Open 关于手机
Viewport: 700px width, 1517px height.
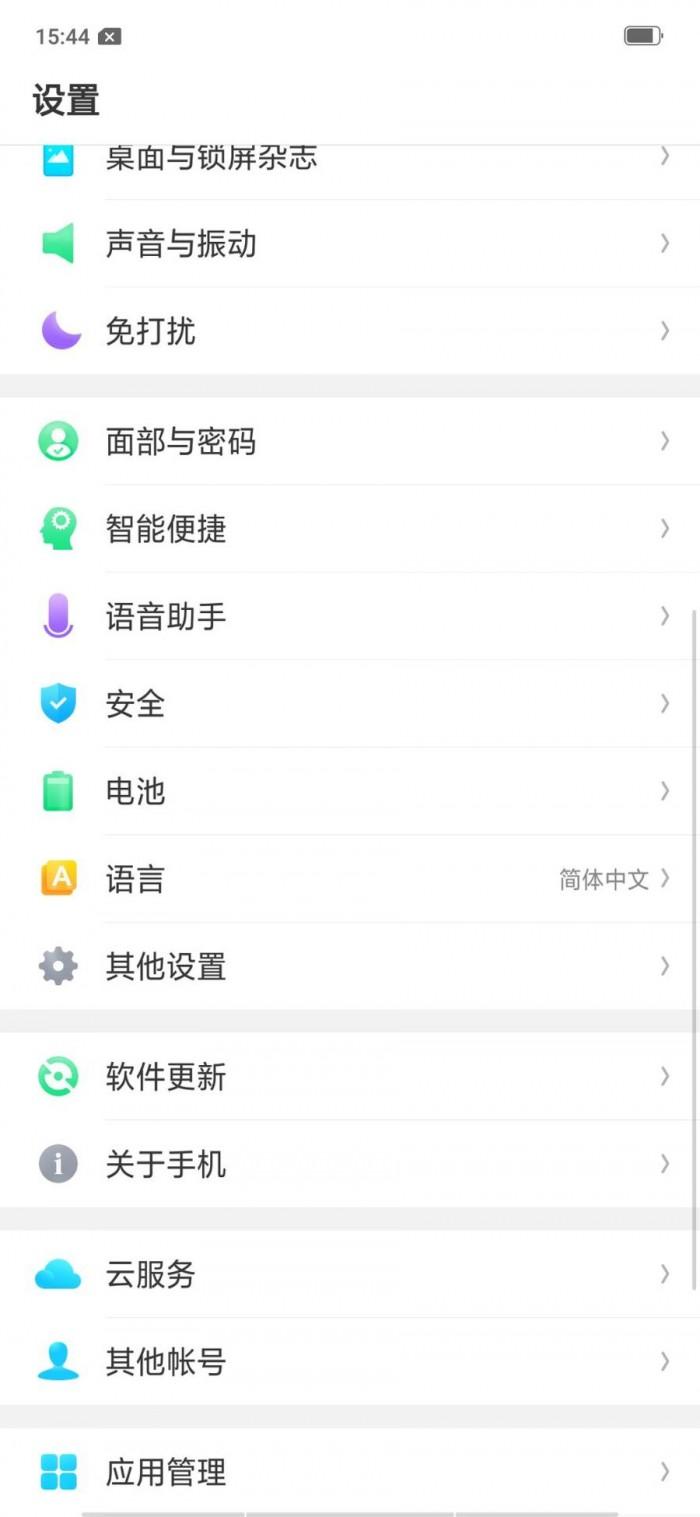tap(350, 1164)
